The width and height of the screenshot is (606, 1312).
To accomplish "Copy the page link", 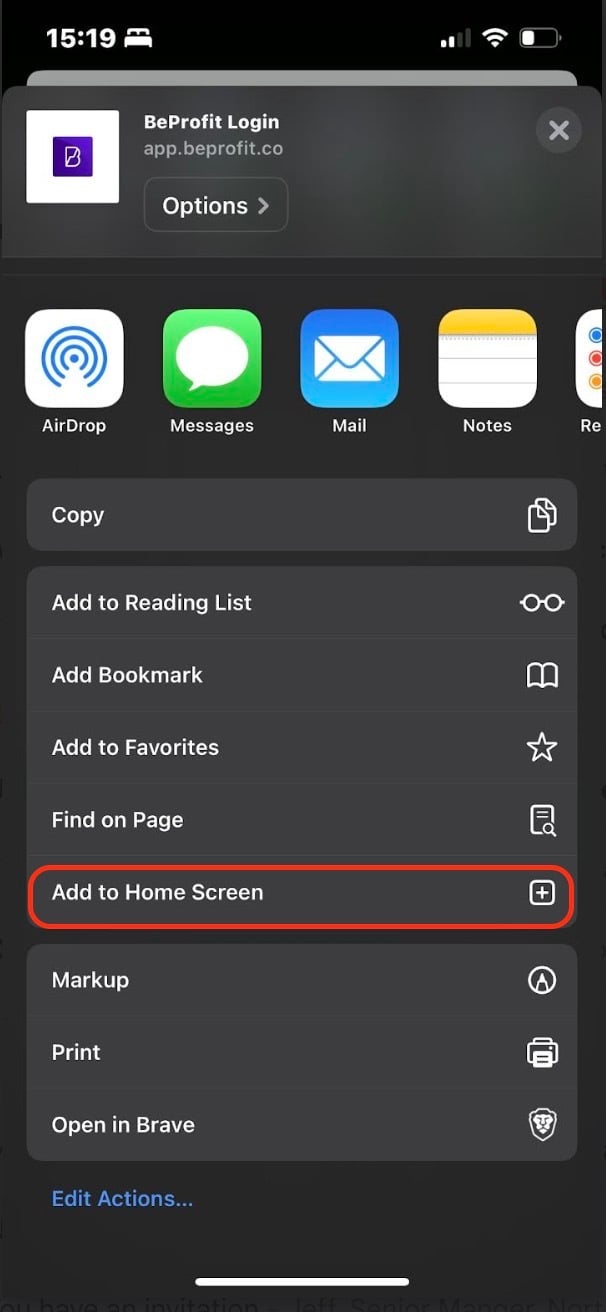I will 302,515.
